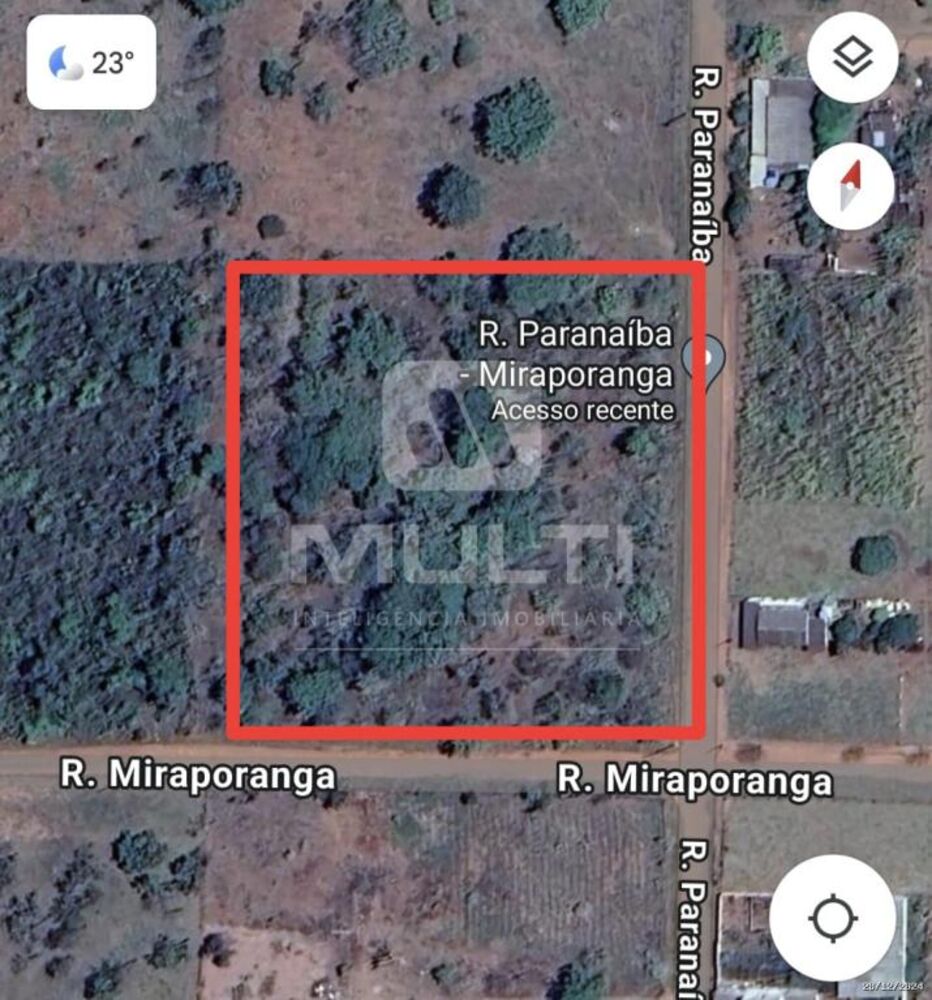Viewport: 932px width, 1000px height.
Task: Open the map layers selector
Action: point(852,60)
